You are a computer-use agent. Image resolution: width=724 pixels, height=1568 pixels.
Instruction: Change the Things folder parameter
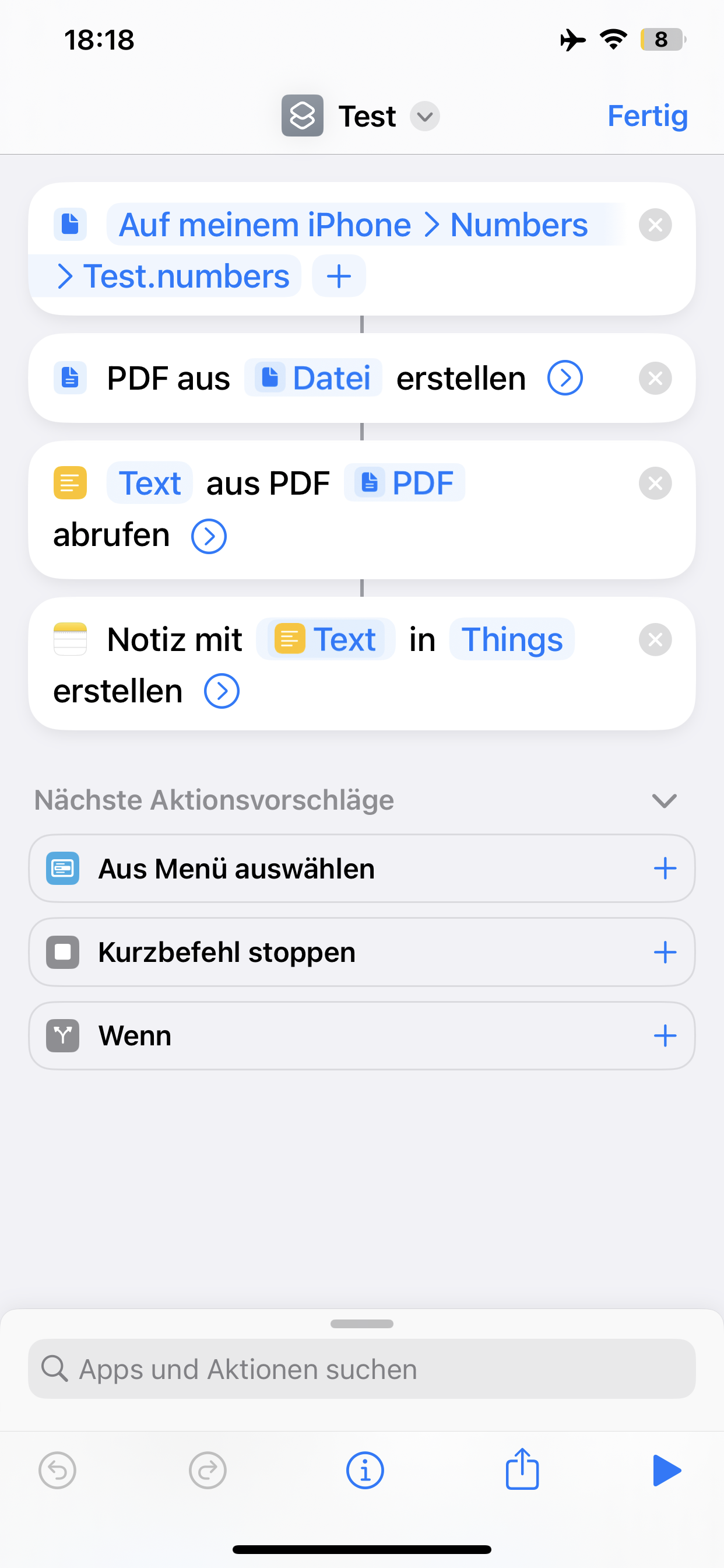pos(512,640)
